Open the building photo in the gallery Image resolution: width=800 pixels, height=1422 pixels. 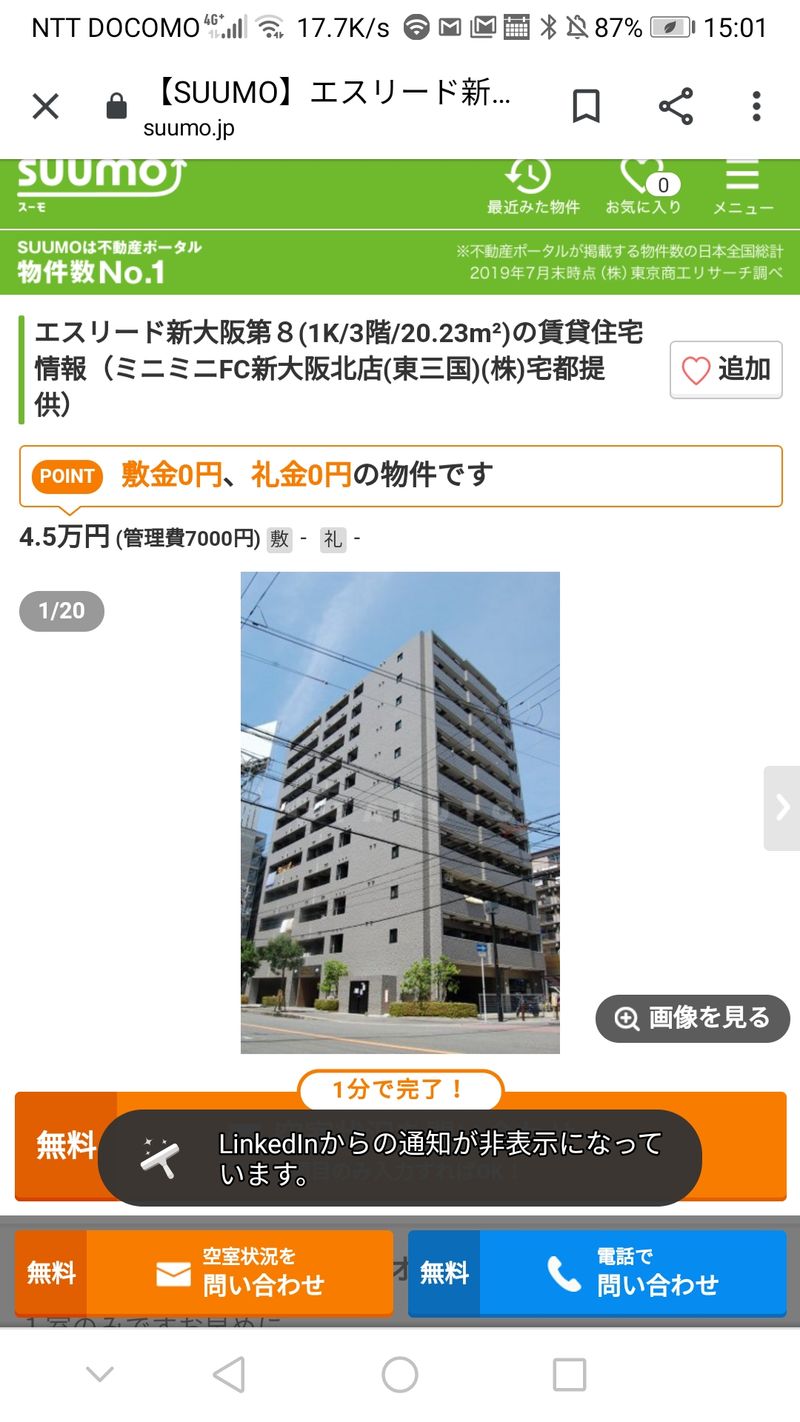[400, 812]
